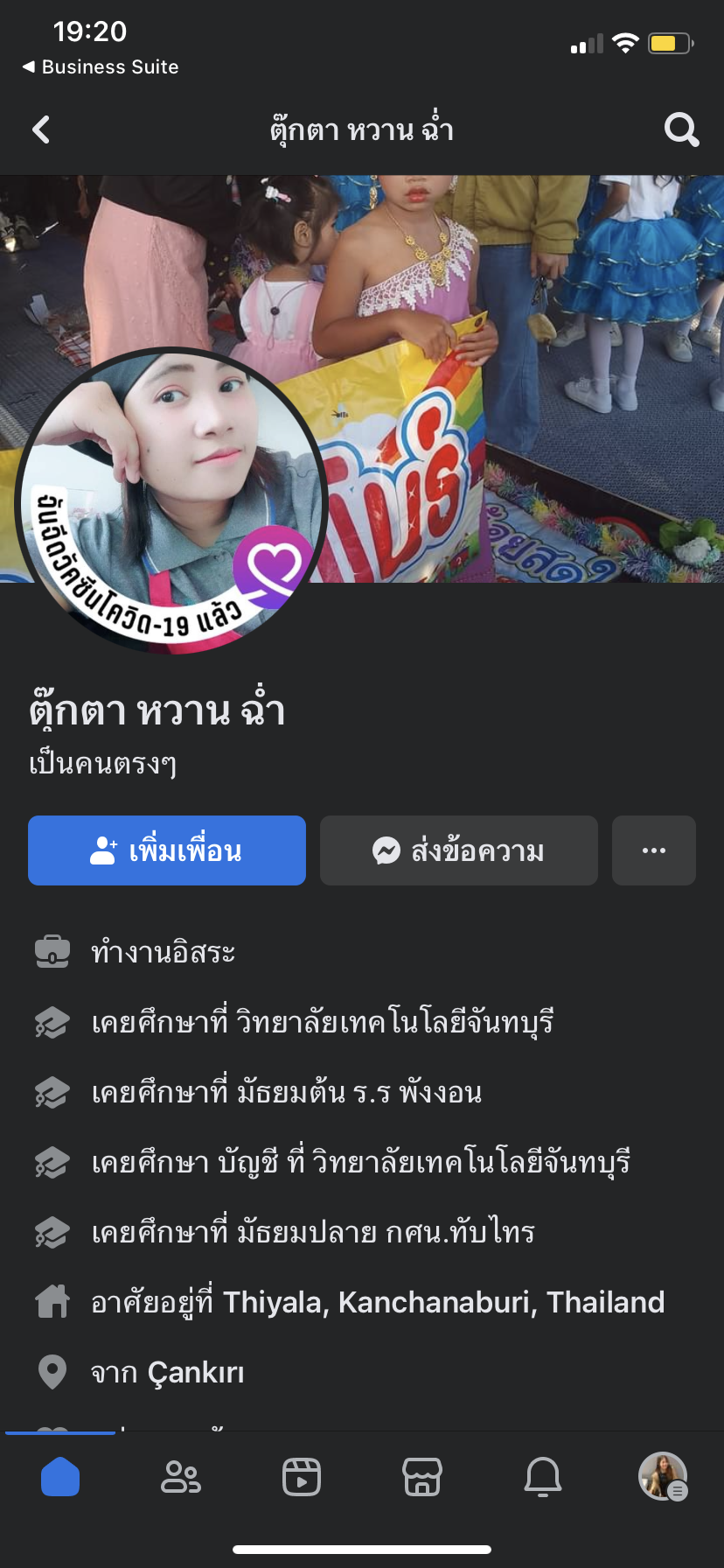View the circular profile picture
The height and width of the screenshot is (1568, 724).
point(171,501)
